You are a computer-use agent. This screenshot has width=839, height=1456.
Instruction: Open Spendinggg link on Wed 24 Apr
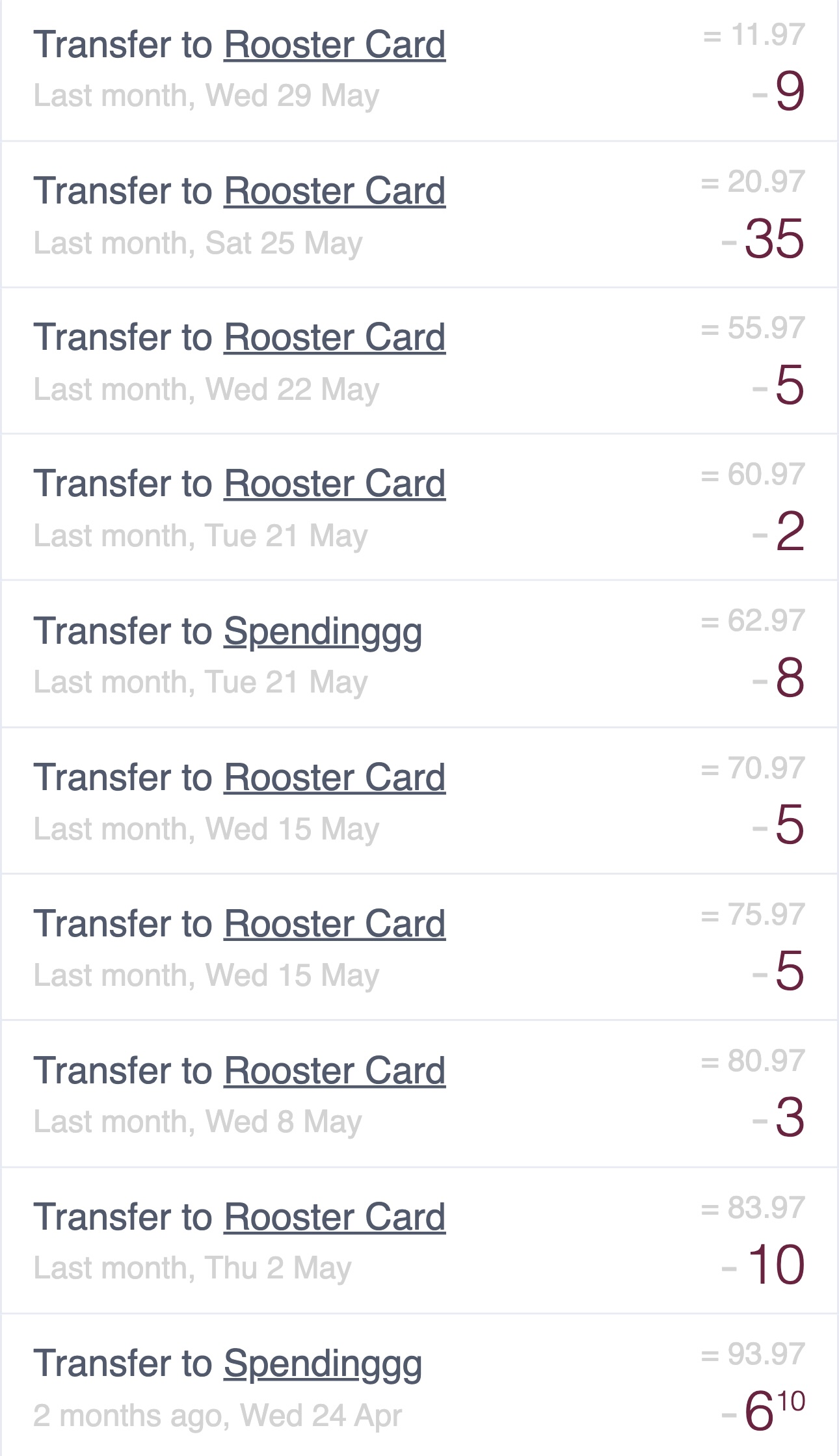[323, 1366]
